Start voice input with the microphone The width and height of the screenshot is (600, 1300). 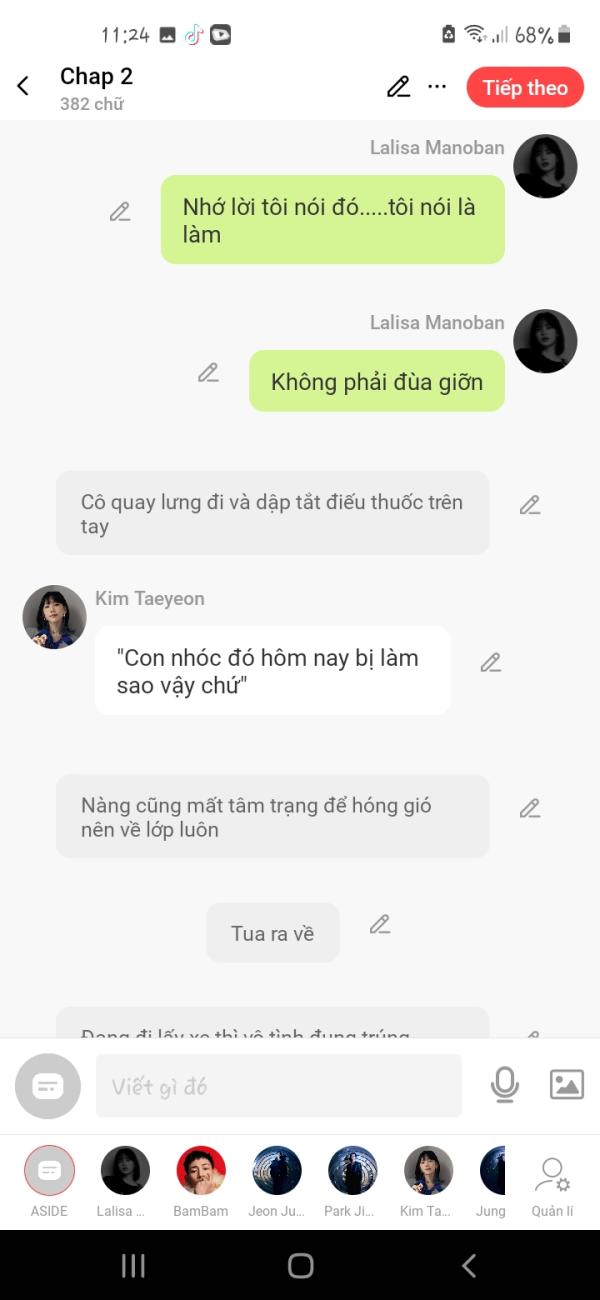(x=505, y=1085)
